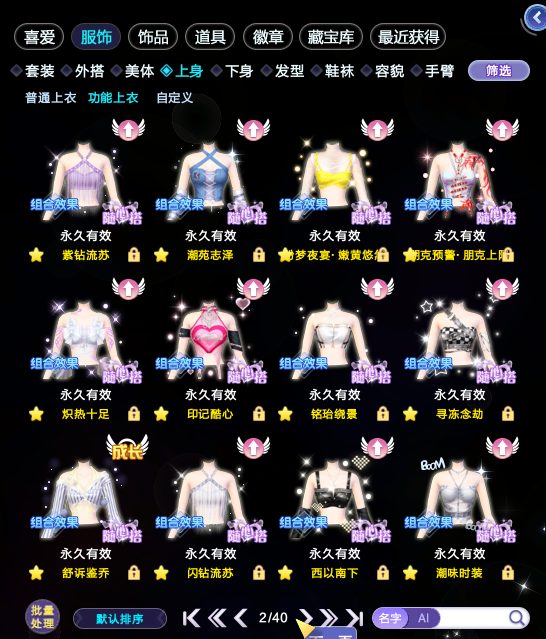Viewport: 546px width, 639px height.
Task: Tap the search magnifier icon
Action: click(517, 618)
